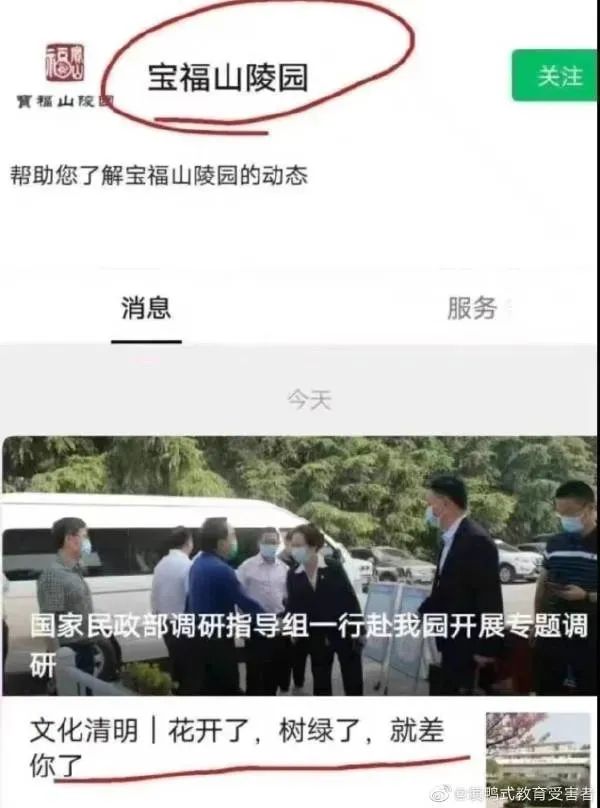Switch to the 消息 tab
The width and height of the screenshot is (600, 808).
pyautogui.click(x=146, y=308)
